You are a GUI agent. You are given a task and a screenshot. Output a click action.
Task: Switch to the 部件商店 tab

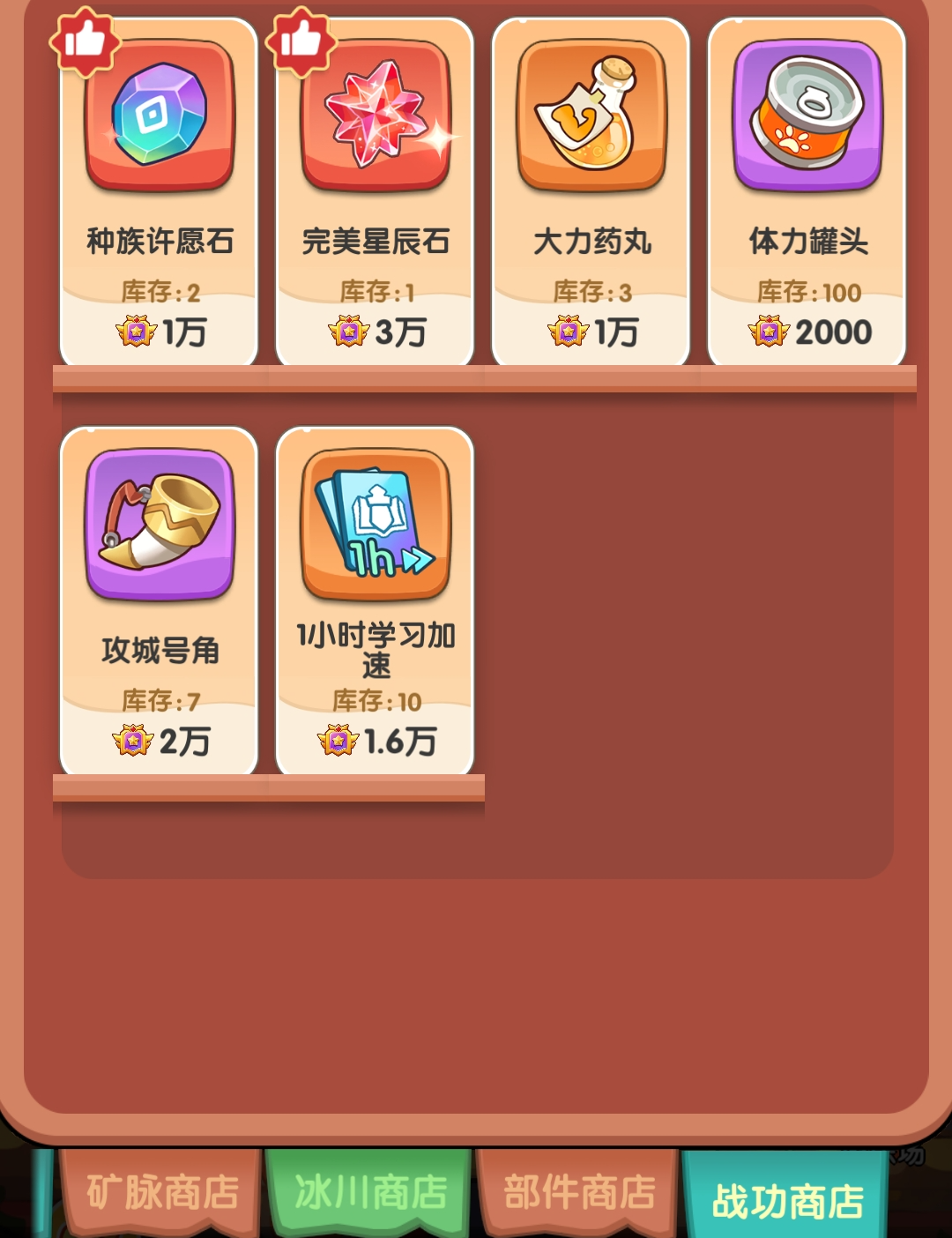[x=579, y=1195]
